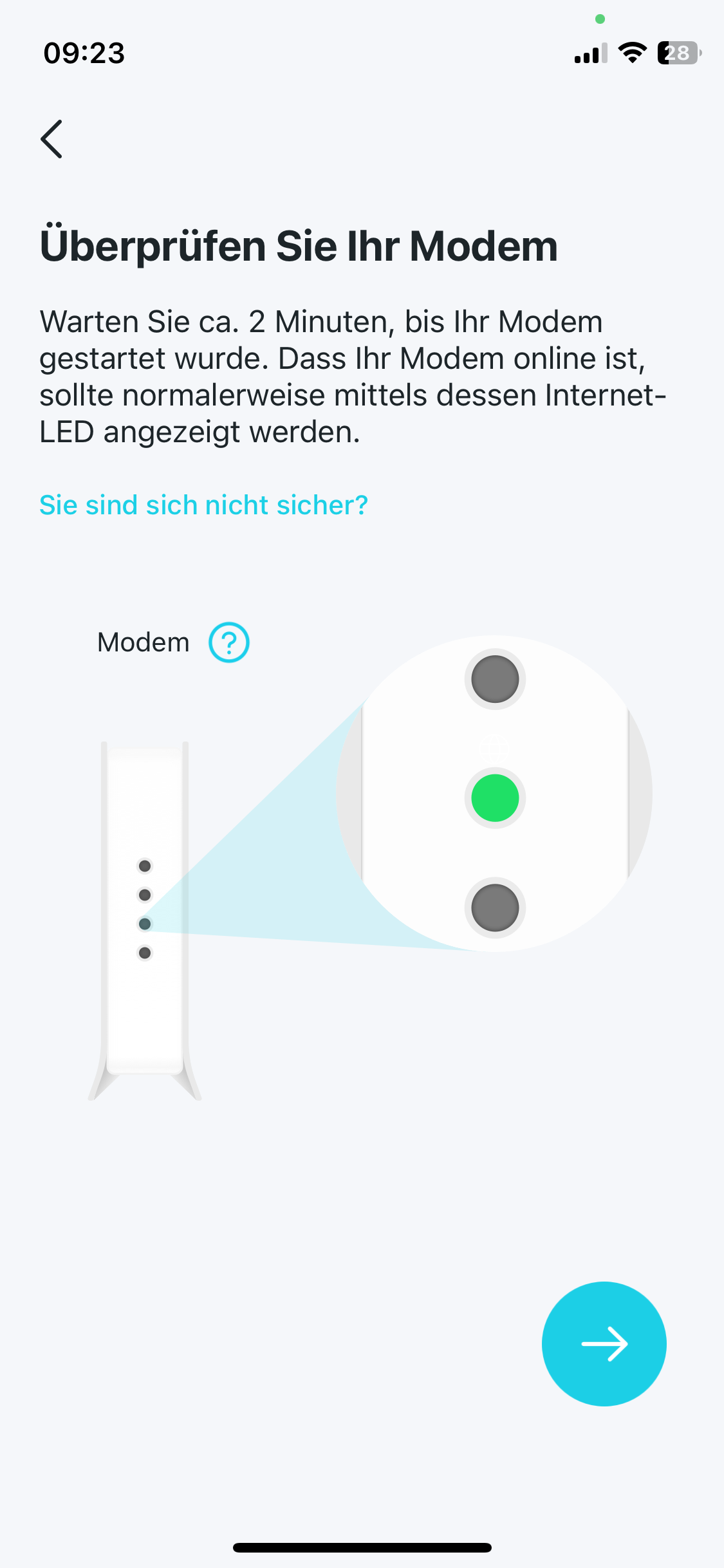This screenshot has height=1568, width=724.
Task: Go back to the previous setup step
Action: click(x=51, y=139)
